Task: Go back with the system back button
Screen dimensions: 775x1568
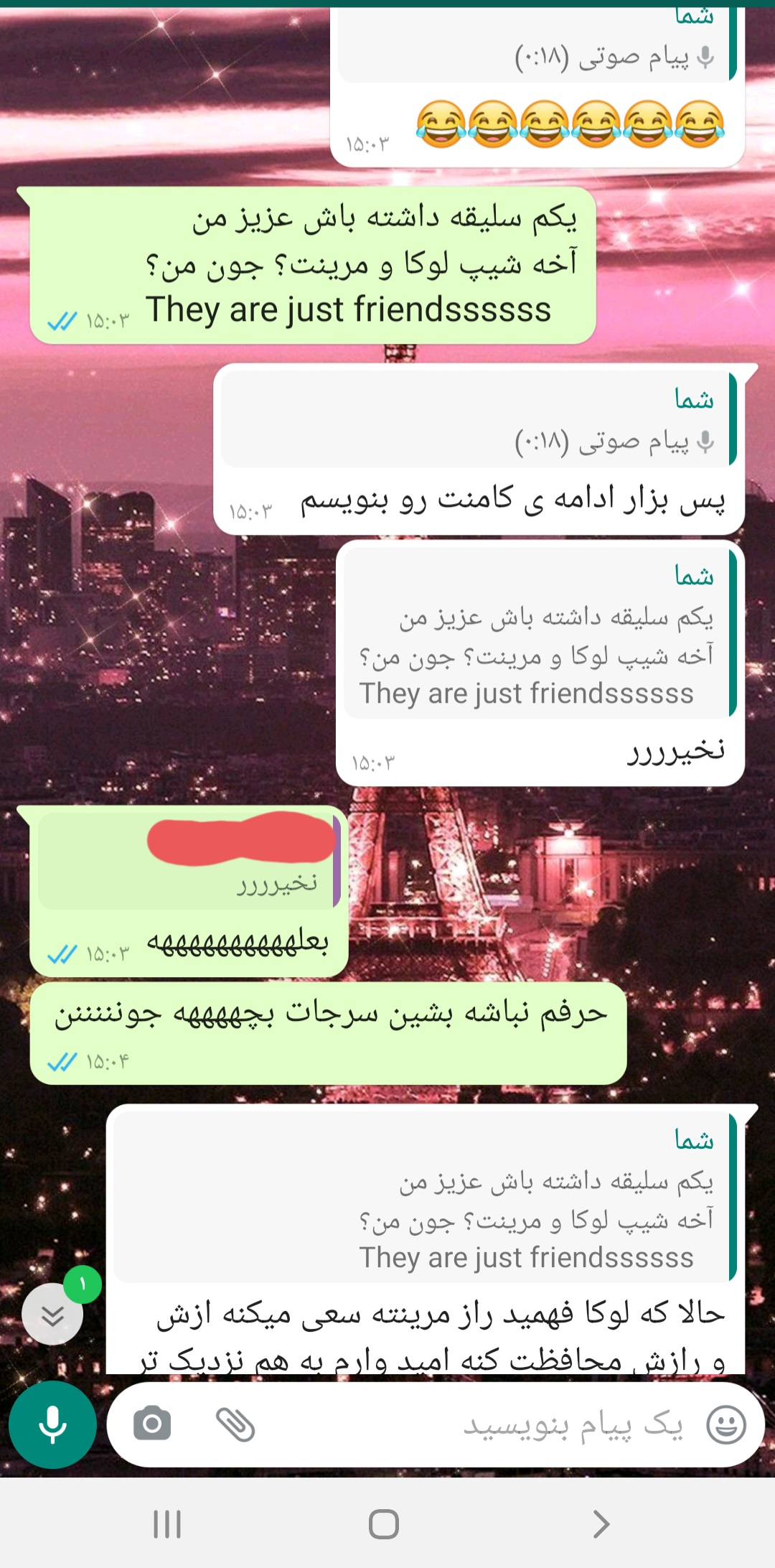Action: pyautogui.click(x=601, y=1523)
